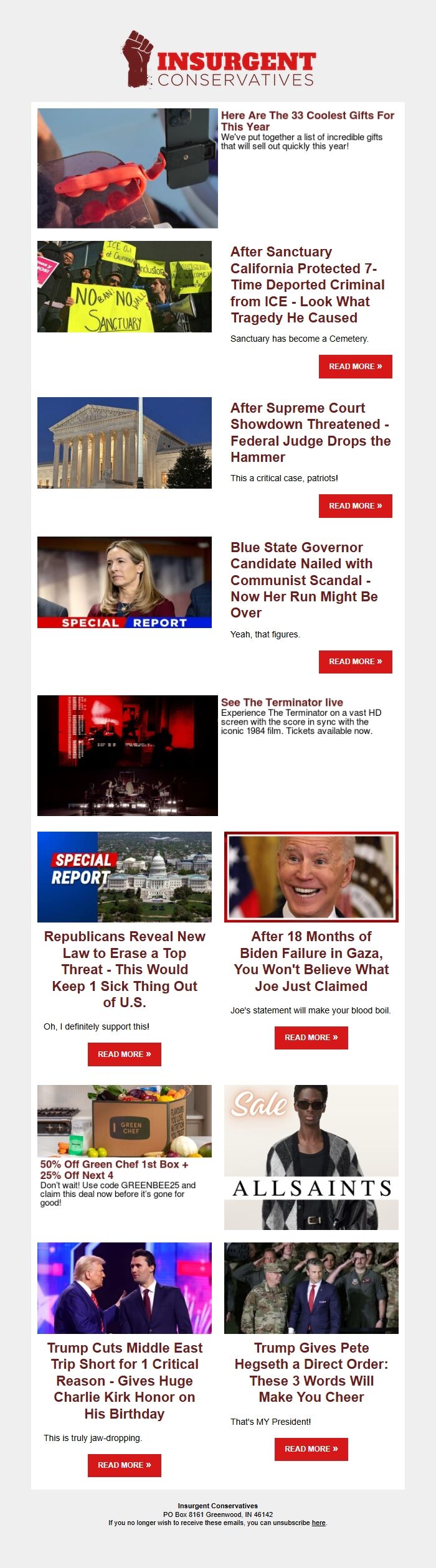Image resolution: width=436 pixels, height=1568 pixels.
Task: Open the Trump and Charlie Kirk photo
Action: click(124, 1288)
